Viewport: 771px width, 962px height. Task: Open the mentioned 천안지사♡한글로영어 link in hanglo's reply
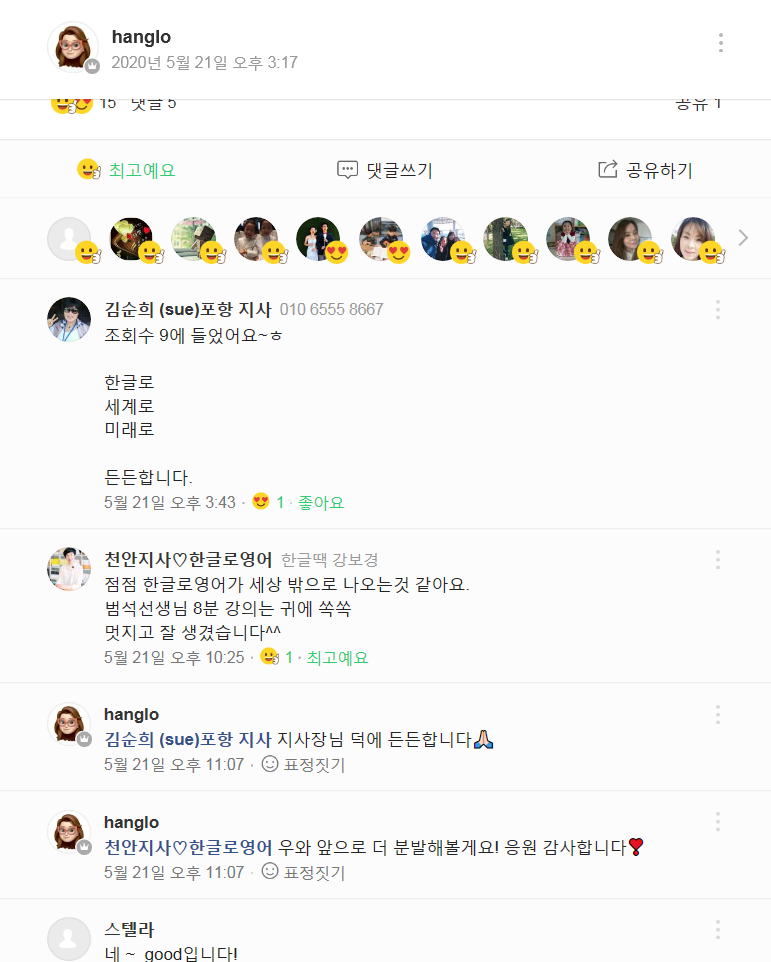point(188,847)
